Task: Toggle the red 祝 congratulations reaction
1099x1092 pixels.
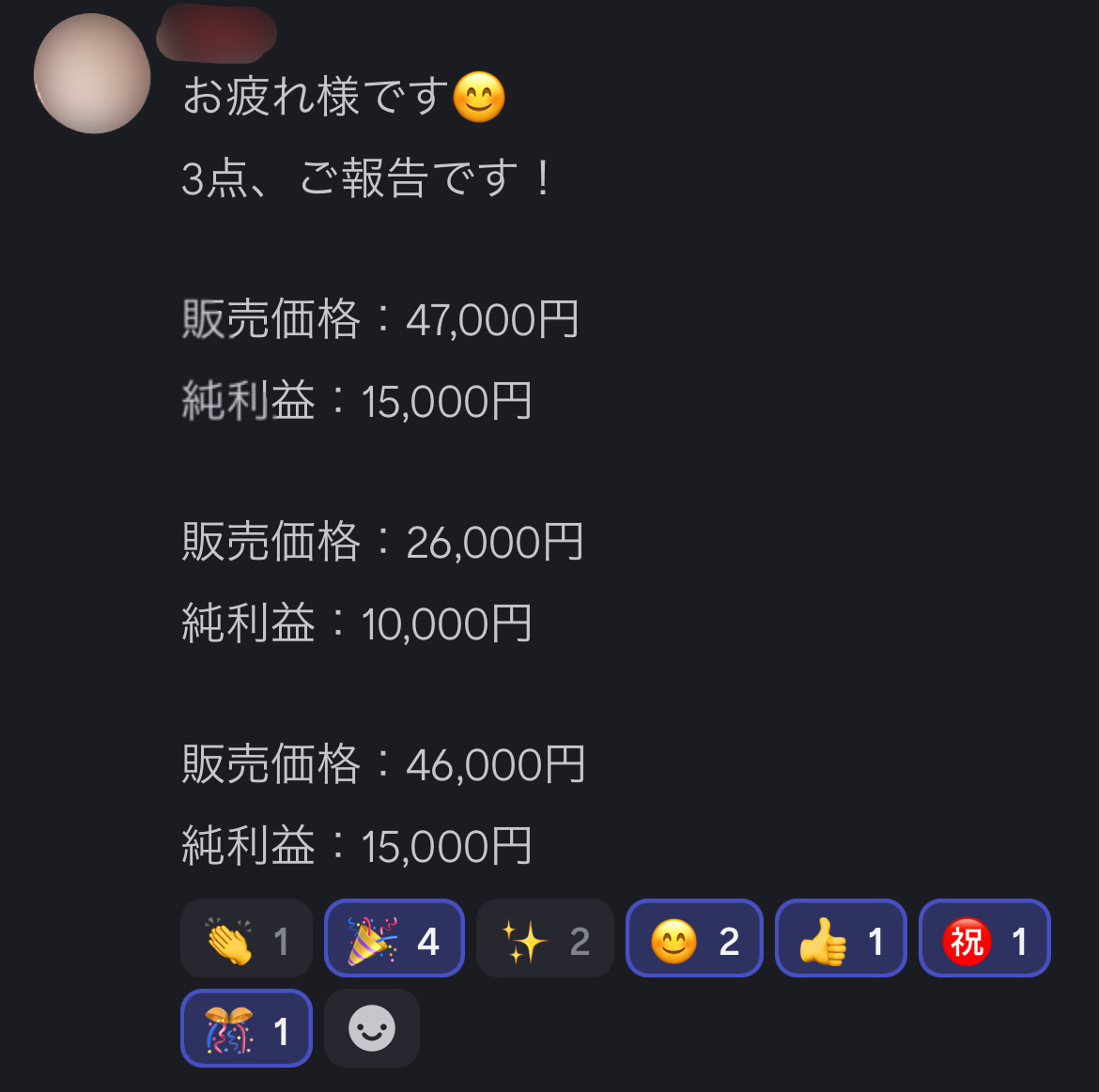Action: tap(984, 939)
